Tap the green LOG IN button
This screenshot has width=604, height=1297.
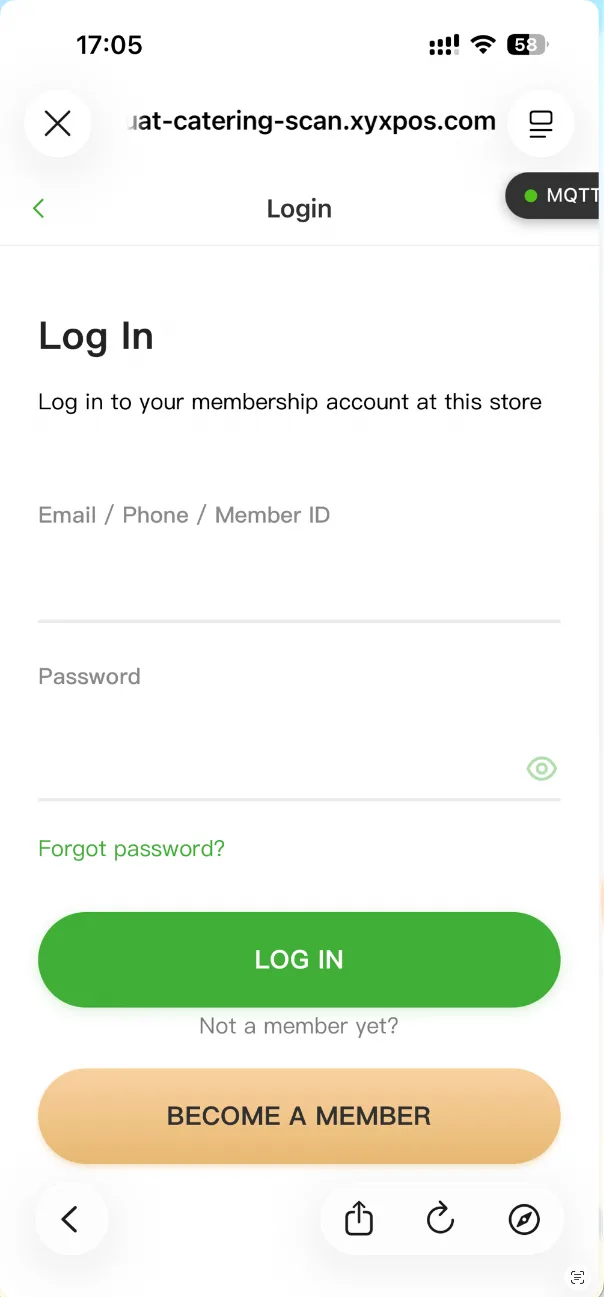tap(299, 959)
